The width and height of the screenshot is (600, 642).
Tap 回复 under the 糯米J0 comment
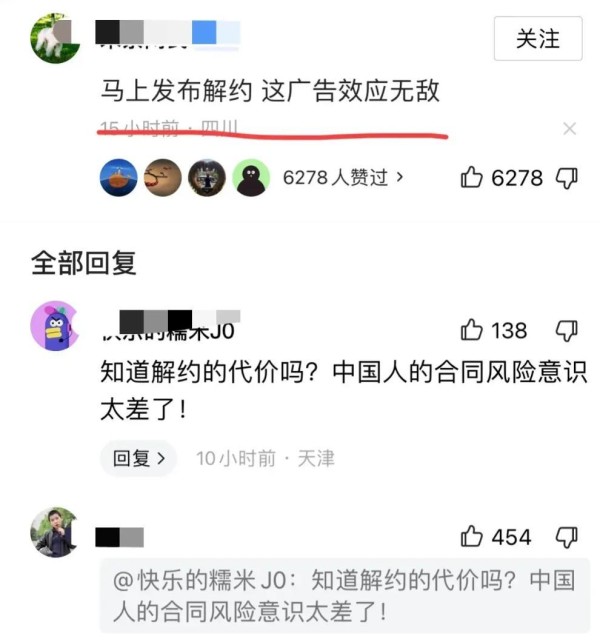pos(138,459)
